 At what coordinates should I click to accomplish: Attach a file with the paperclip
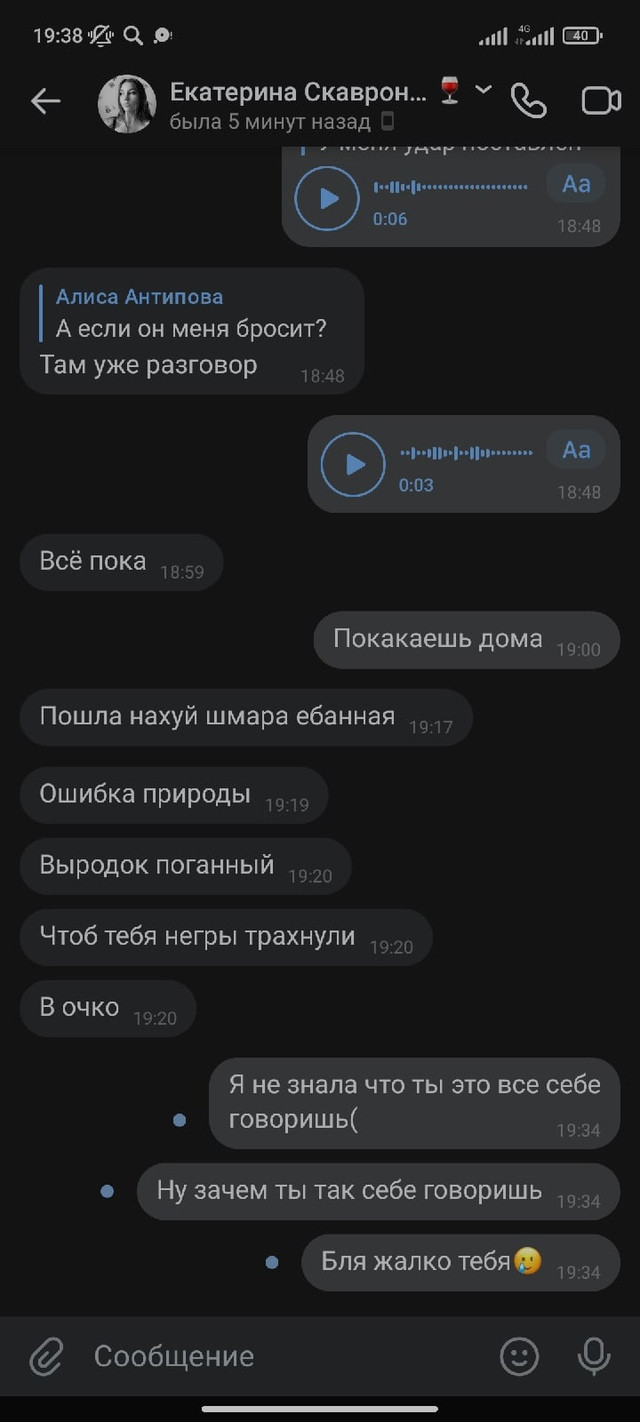(x=45, y=1356)
